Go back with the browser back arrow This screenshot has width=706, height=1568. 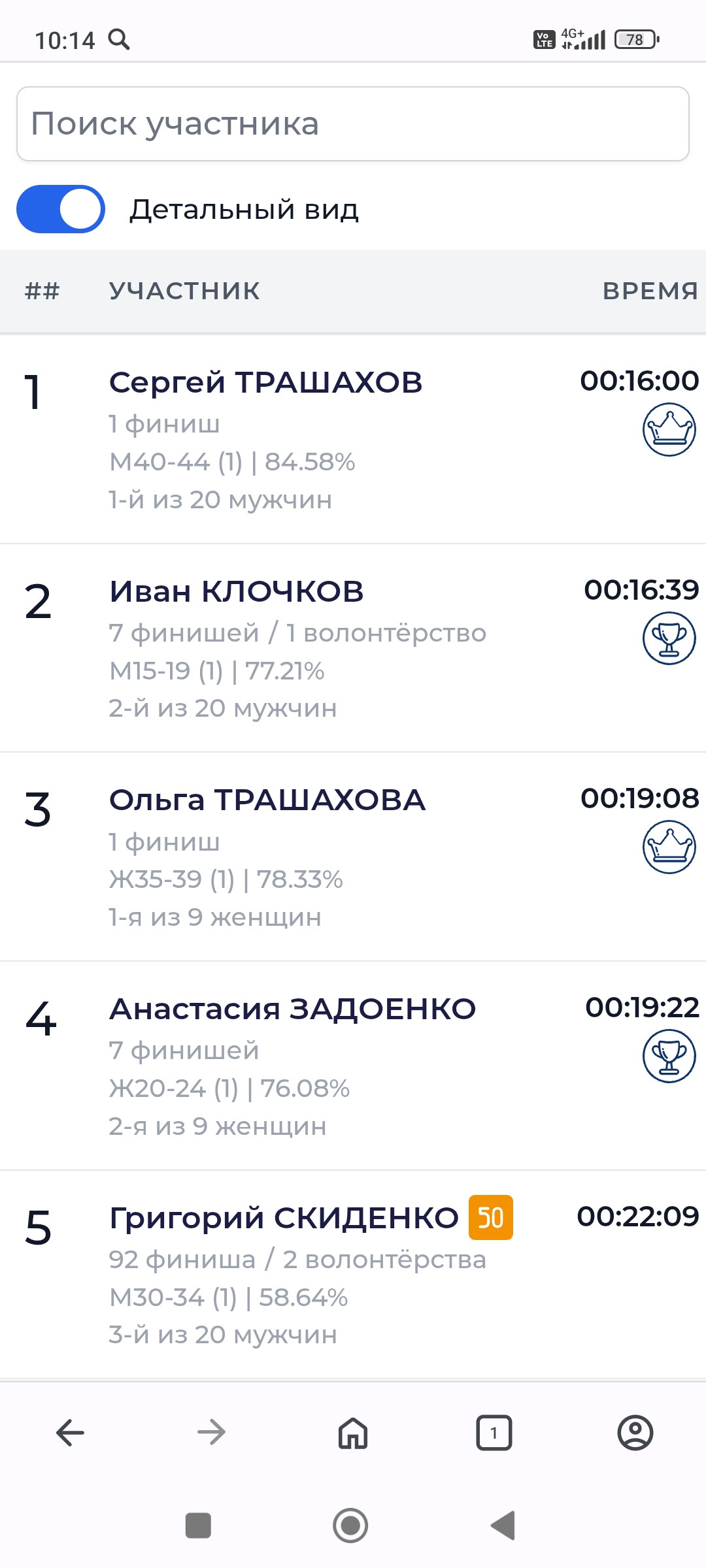tap(71, 1433)
